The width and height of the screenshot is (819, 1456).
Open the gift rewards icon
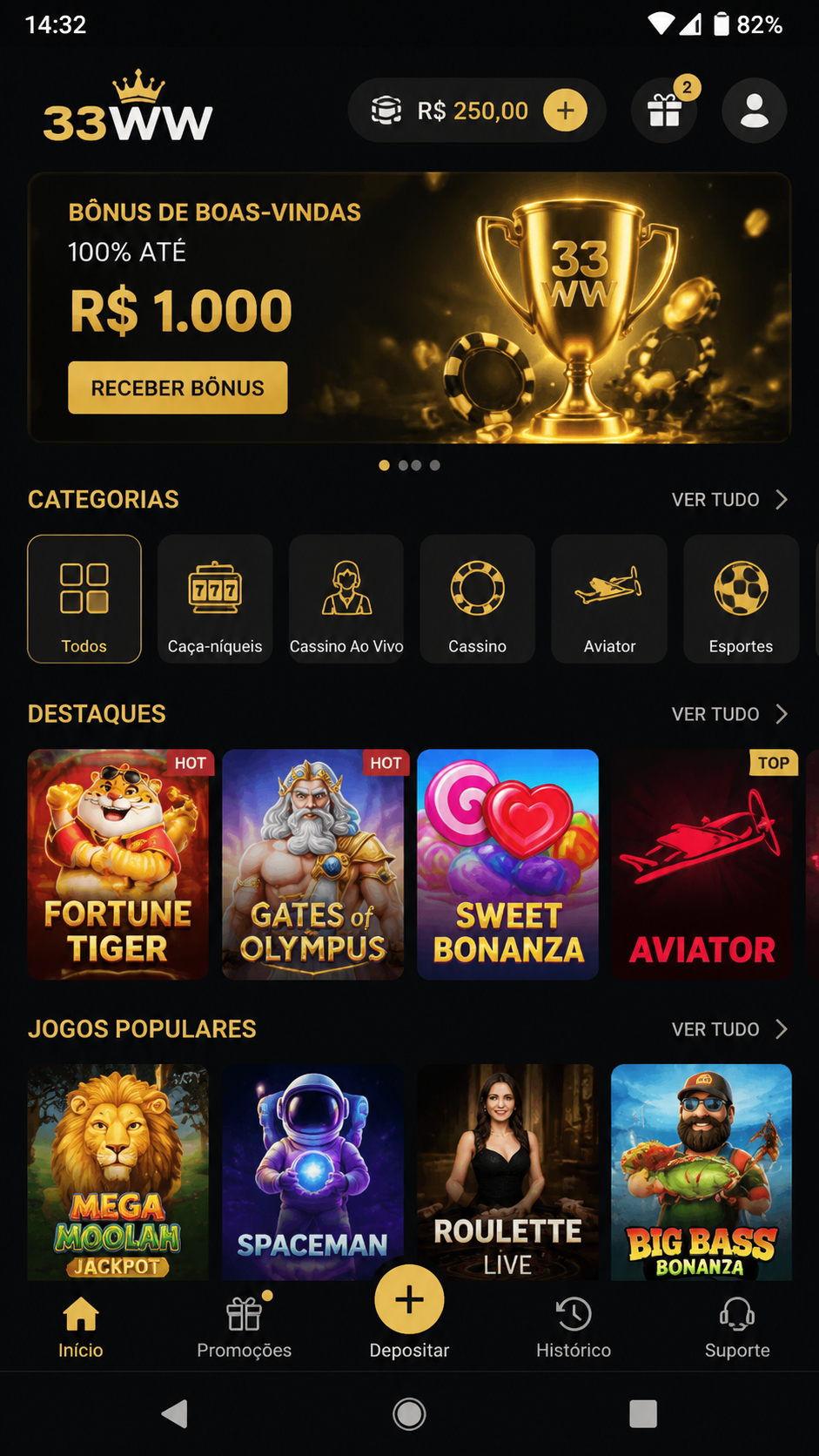(664, 111)
